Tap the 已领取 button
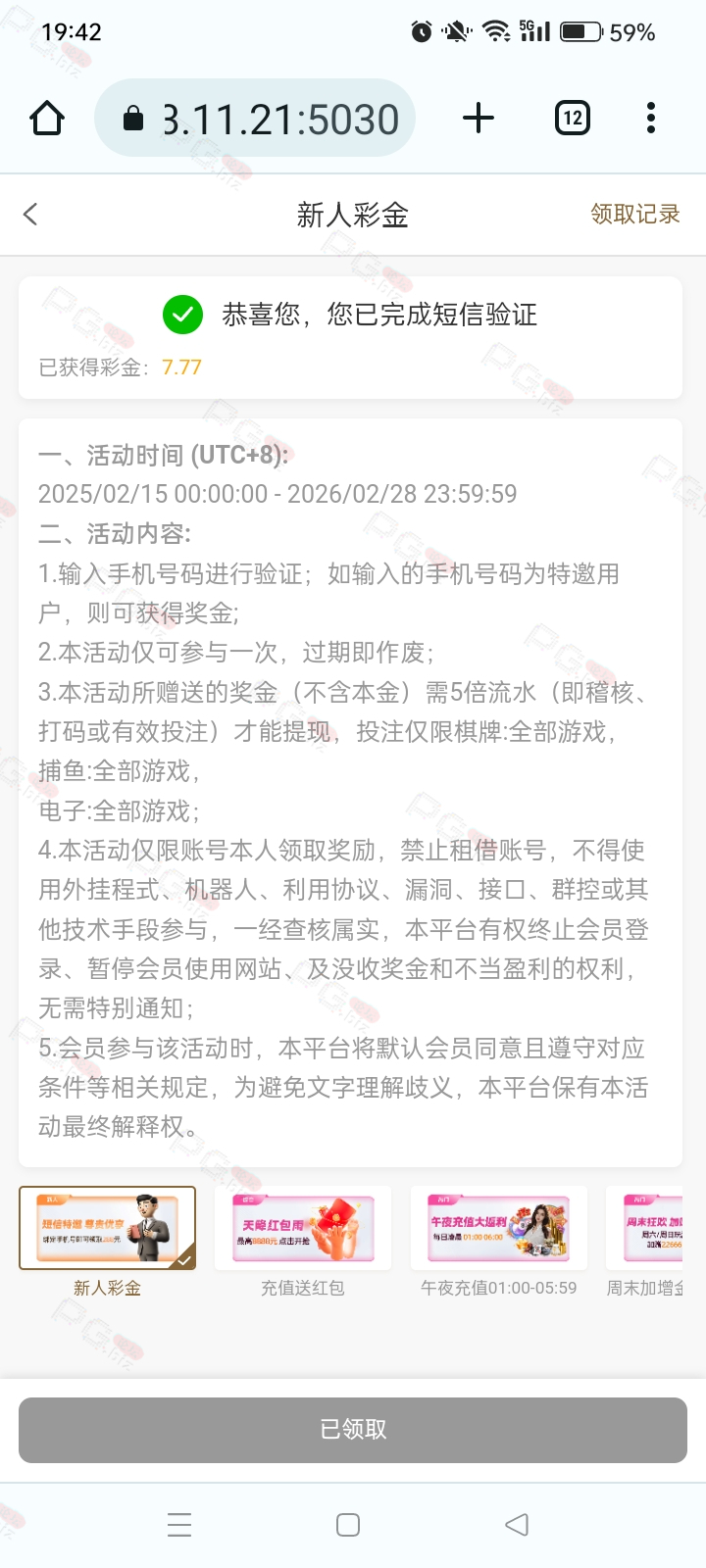Image resolution: width=706 pixels, height=1568 pixels. click(353, 1430)
